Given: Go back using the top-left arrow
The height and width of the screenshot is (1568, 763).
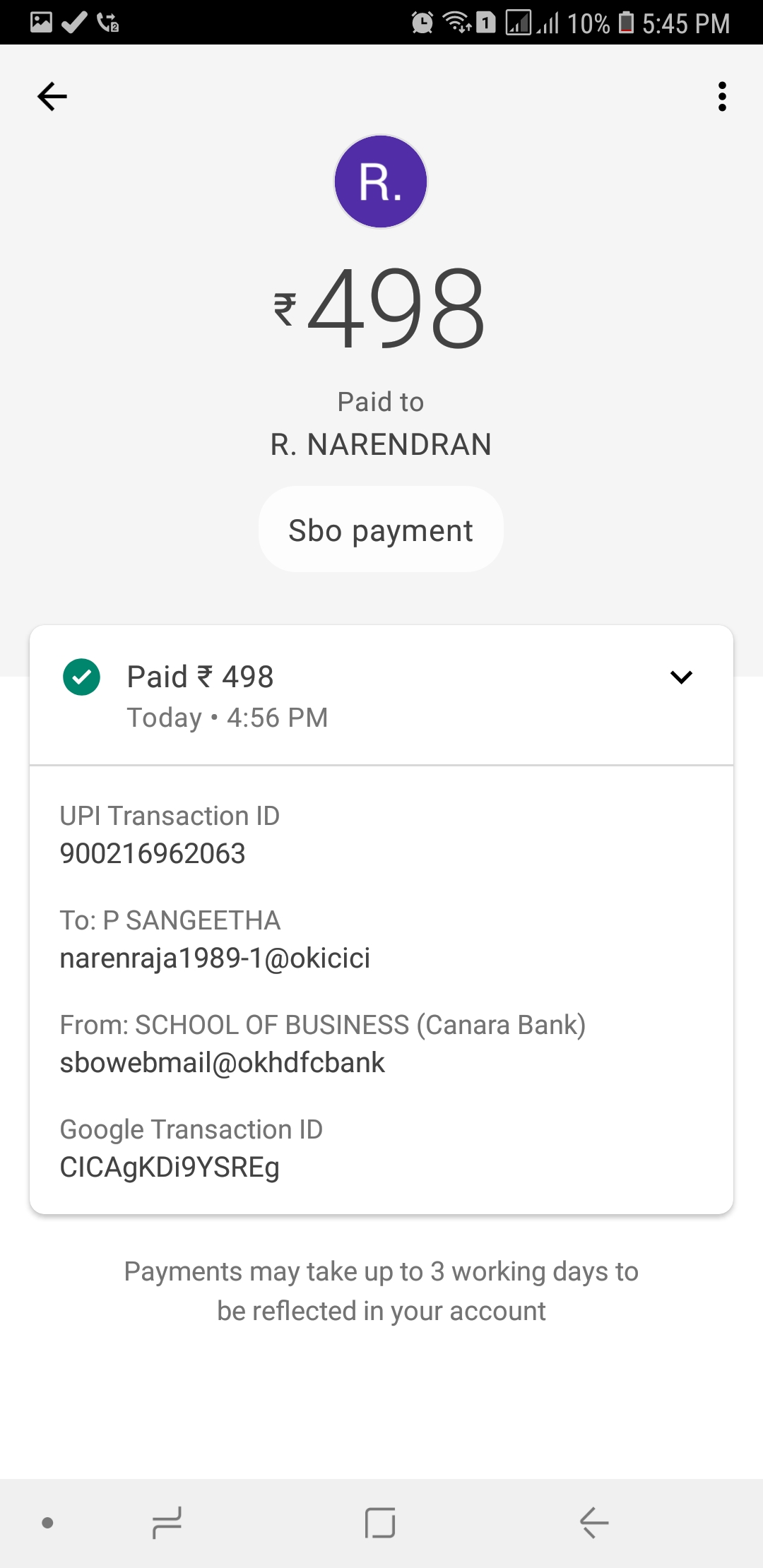Looking at the screenshot, I should 52,97.
